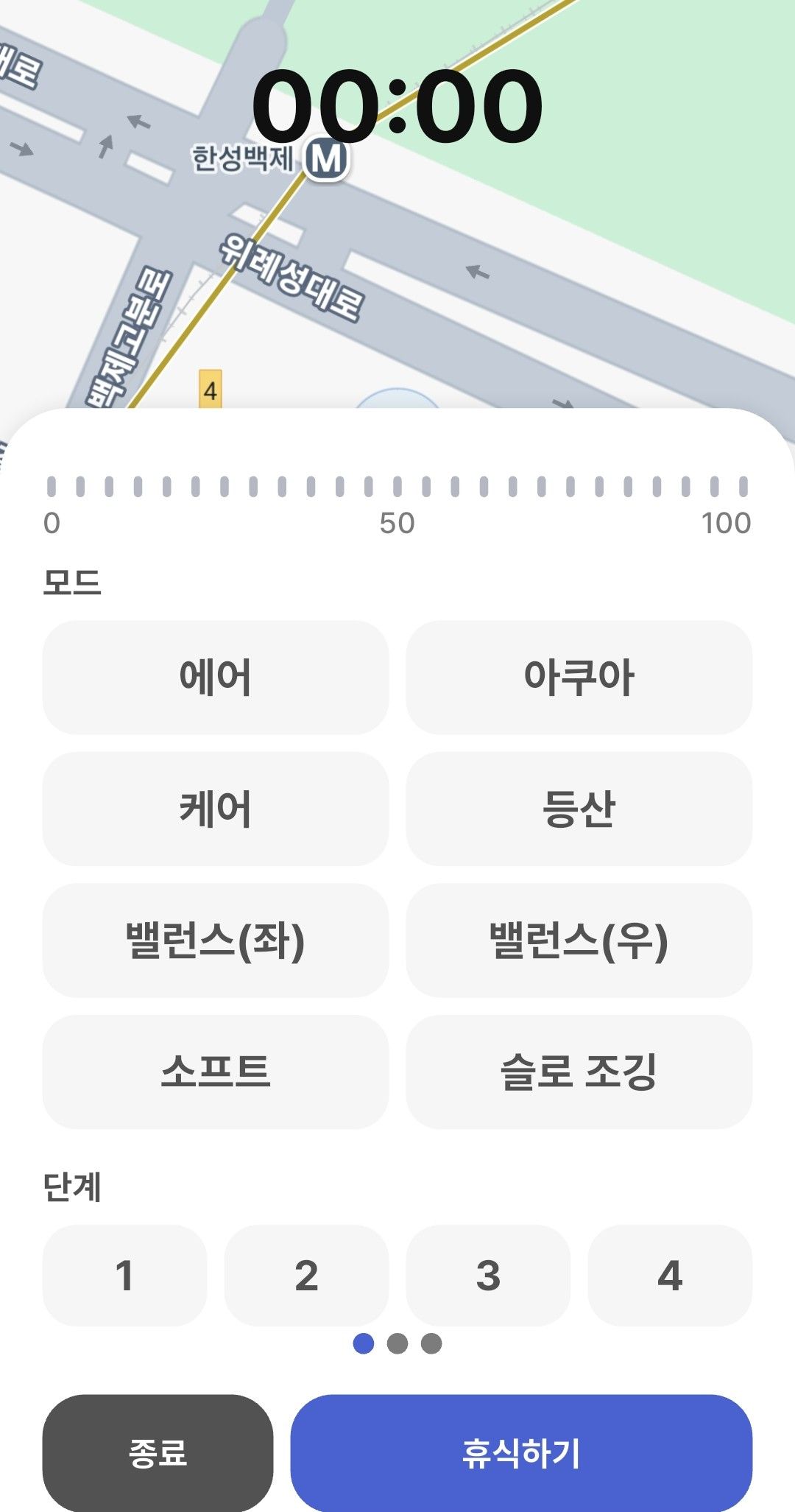Select the 아쿠아 mode
The image size is (795, 1512).
click(x=579, y=678)
